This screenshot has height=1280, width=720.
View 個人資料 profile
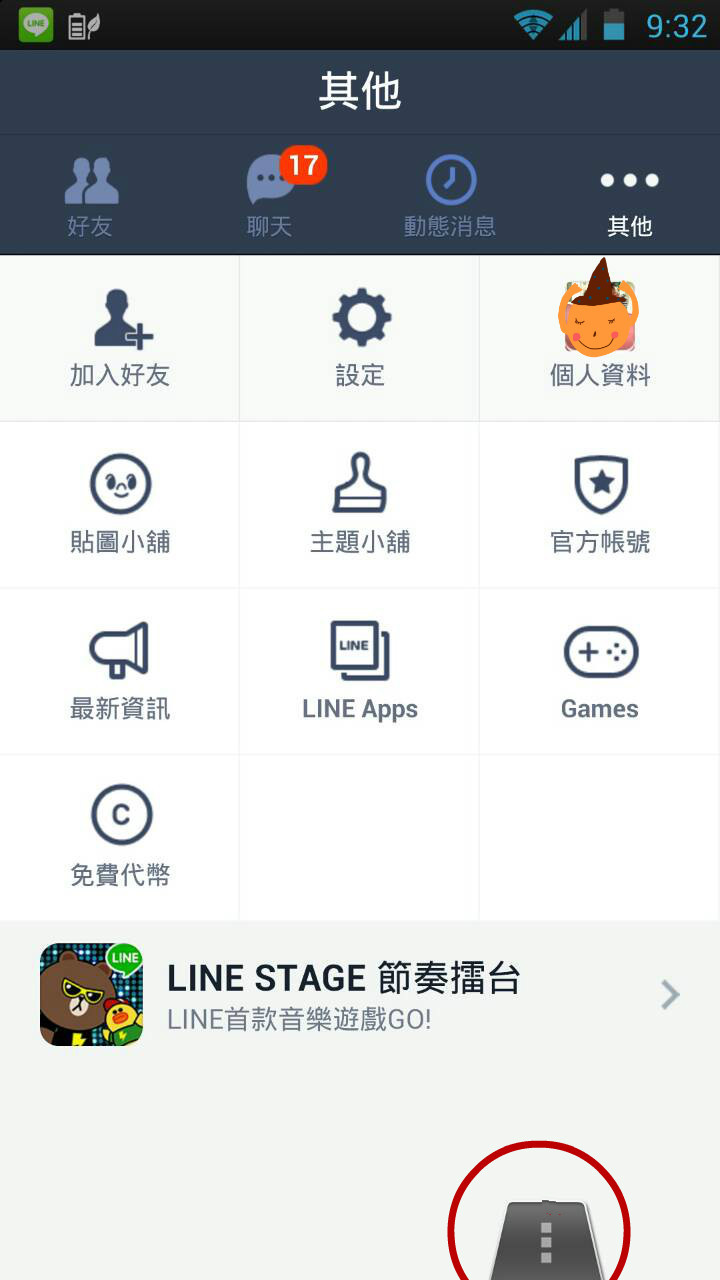pyautogui.click(x=600, y=338)
